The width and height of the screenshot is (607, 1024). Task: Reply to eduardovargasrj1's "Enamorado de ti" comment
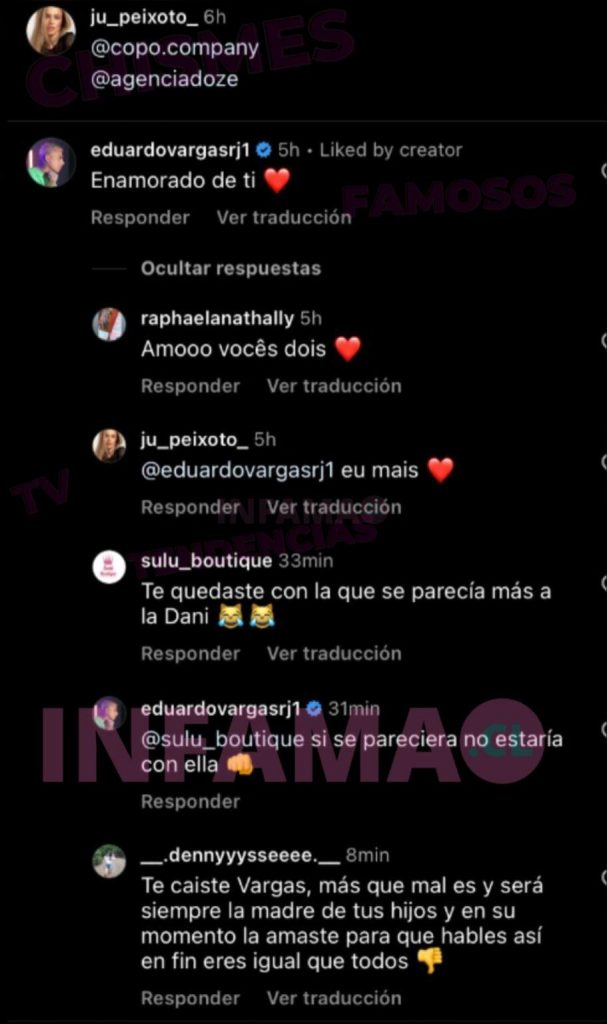(x=140, y=217)
